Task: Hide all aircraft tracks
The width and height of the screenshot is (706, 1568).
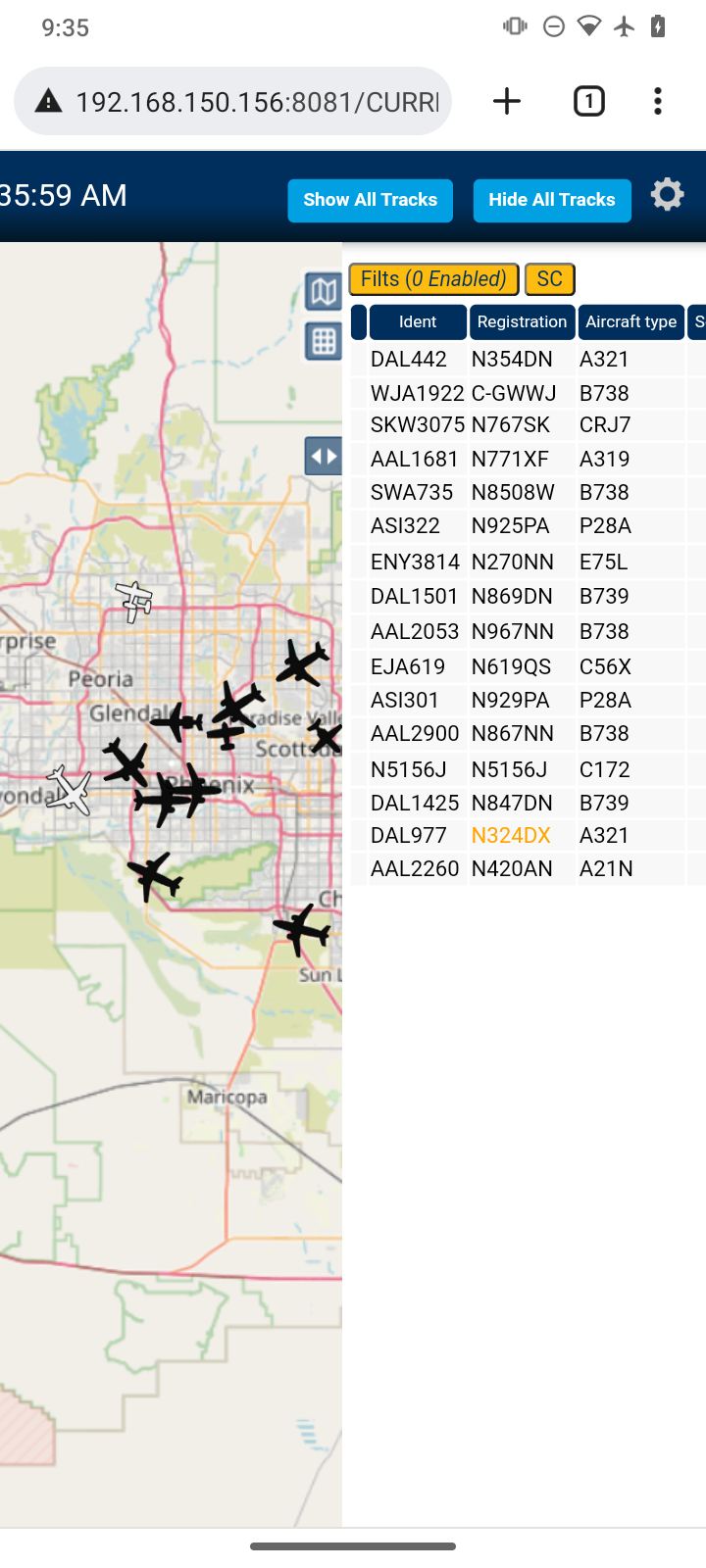Action: [x=552, y=200]
